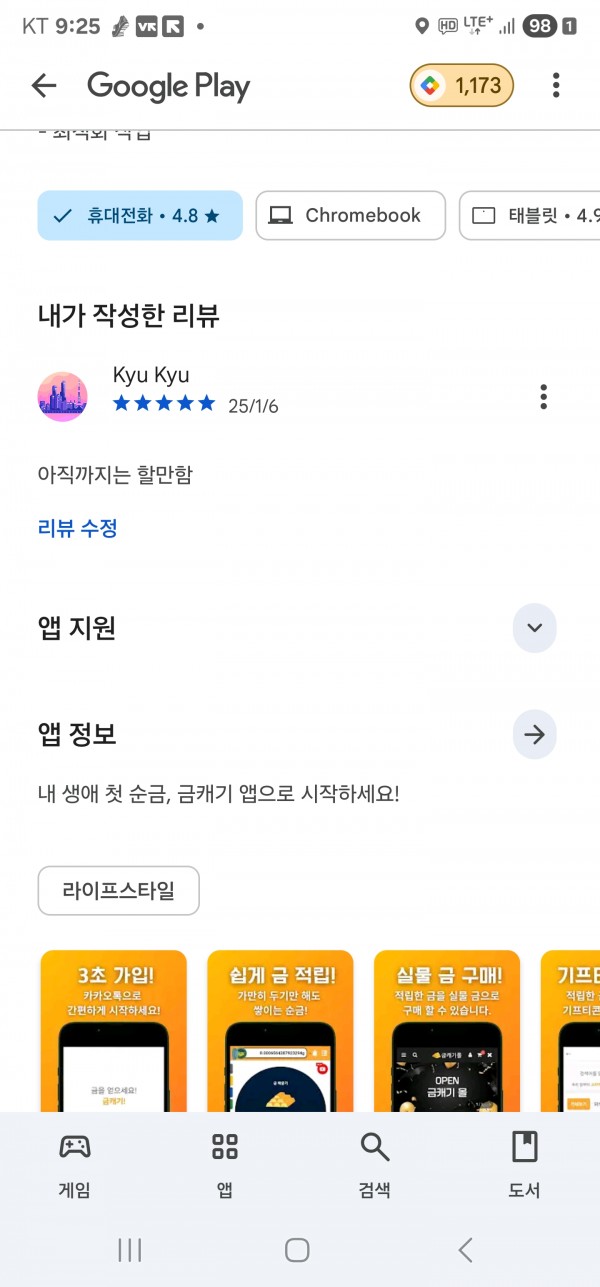600x1287 pixels.
Task: Open the 실물 금 구매 screenshot
Action: point(447,1030)
